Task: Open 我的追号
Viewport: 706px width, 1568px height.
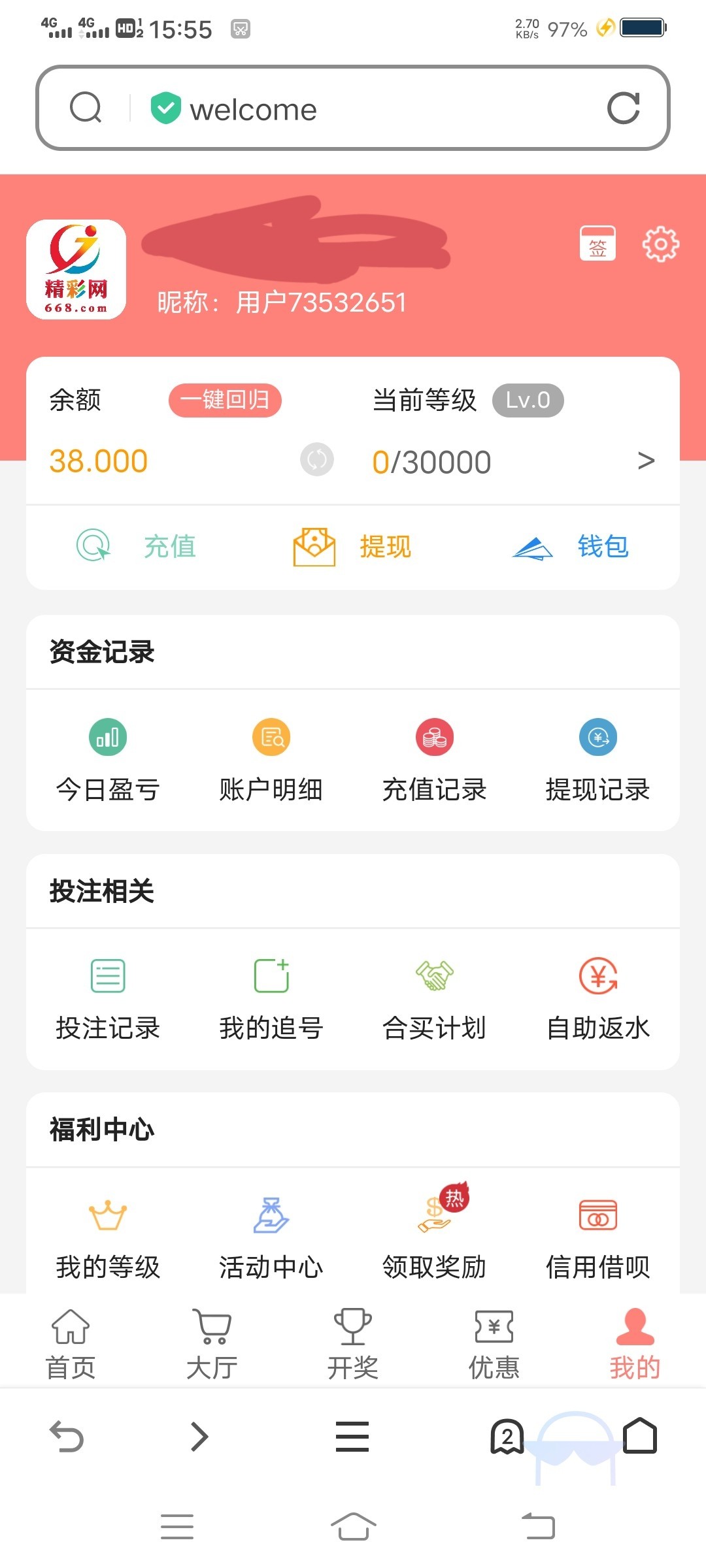Action: (271, 1000)
